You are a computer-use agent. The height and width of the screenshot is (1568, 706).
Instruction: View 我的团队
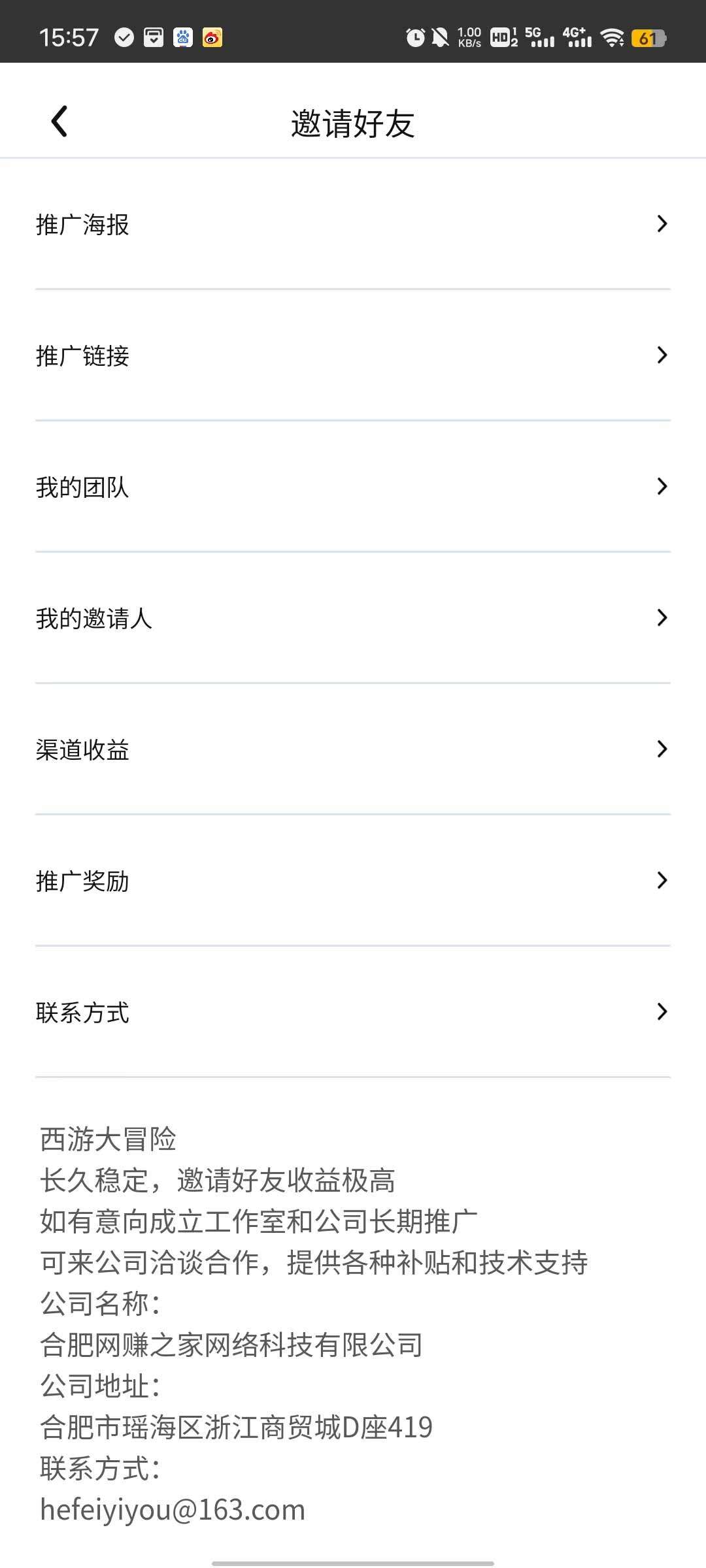[x=353, y=487]
